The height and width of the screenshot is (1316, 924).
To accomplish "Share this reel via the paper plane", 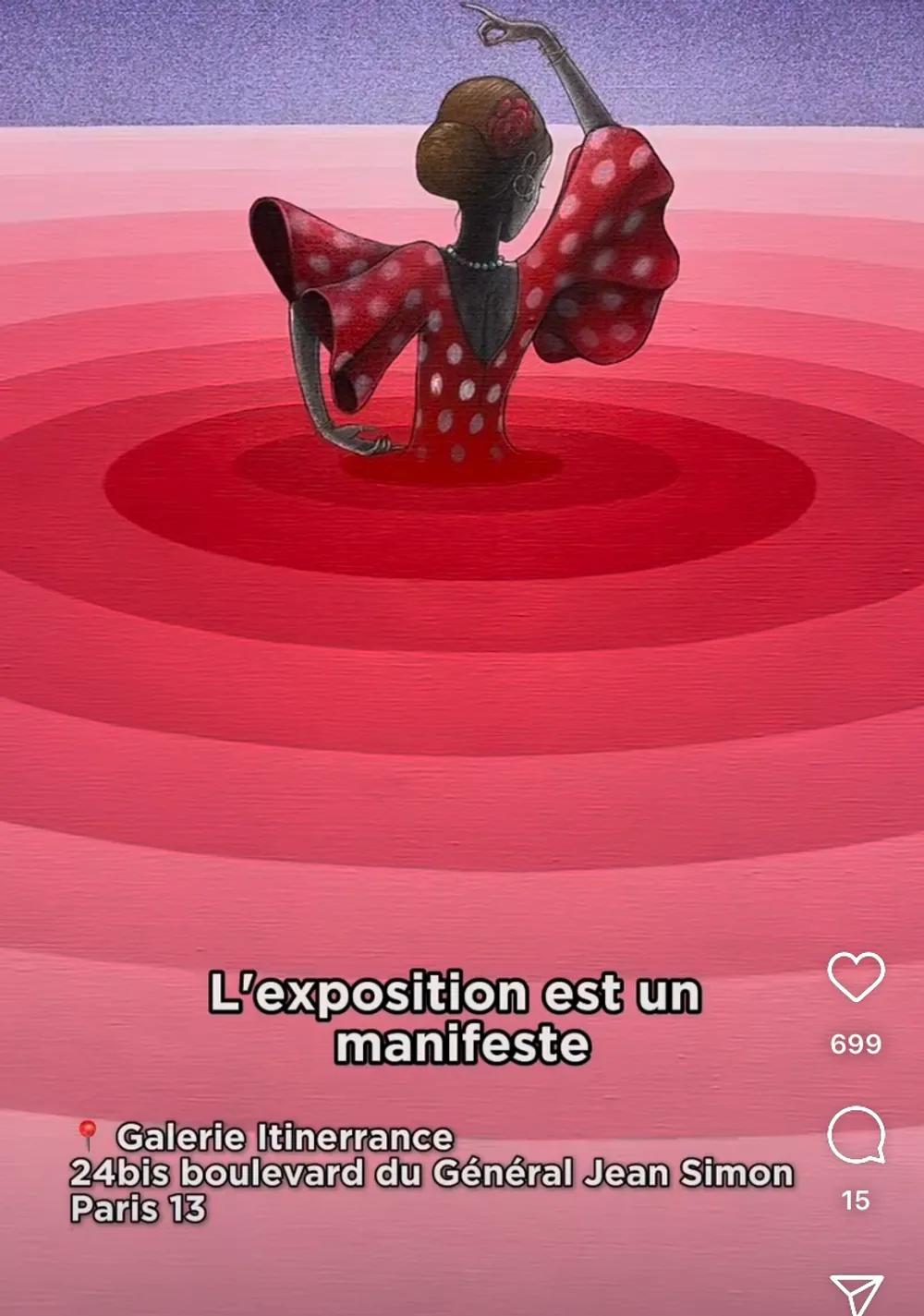I will [856, 1294].
